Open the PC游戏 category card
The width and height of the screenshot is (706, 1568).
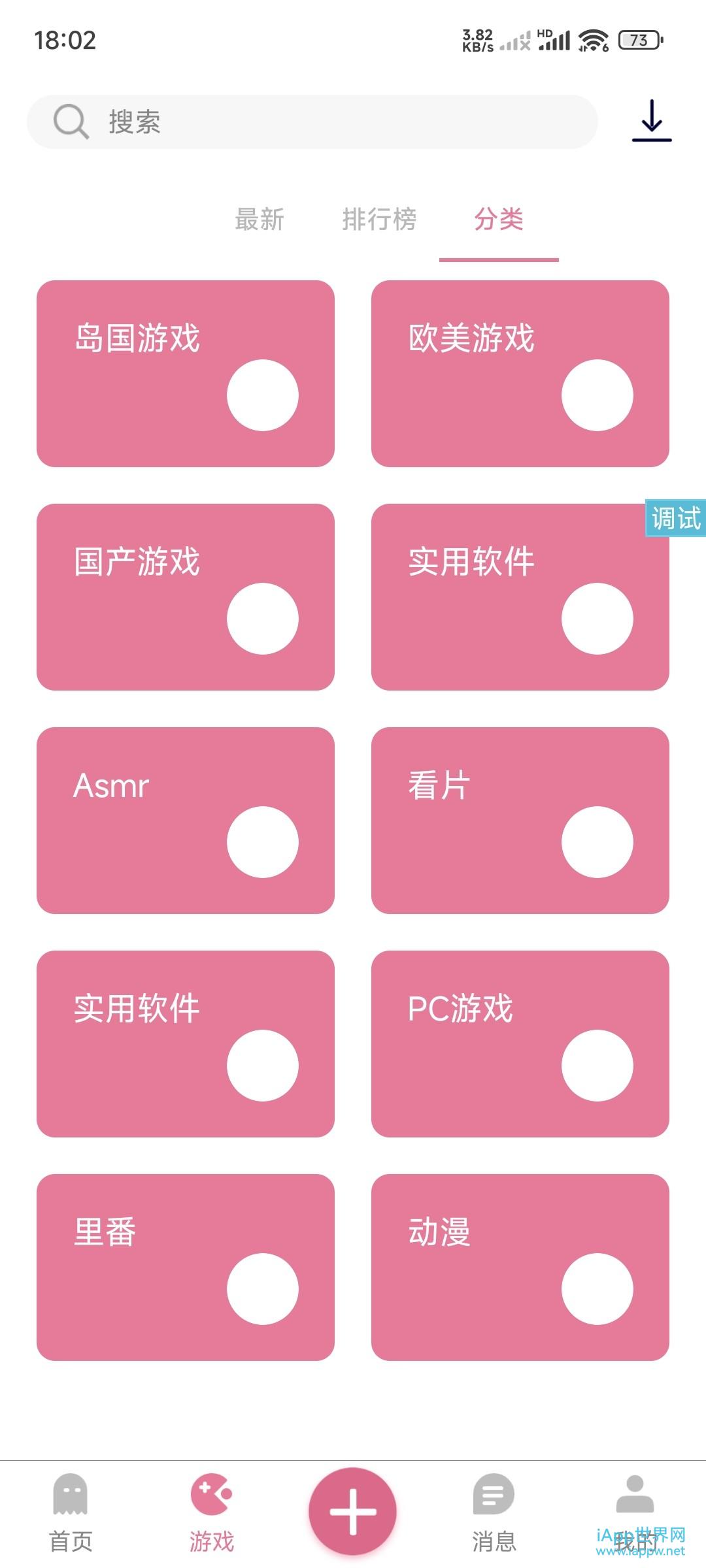point(520,1043)
